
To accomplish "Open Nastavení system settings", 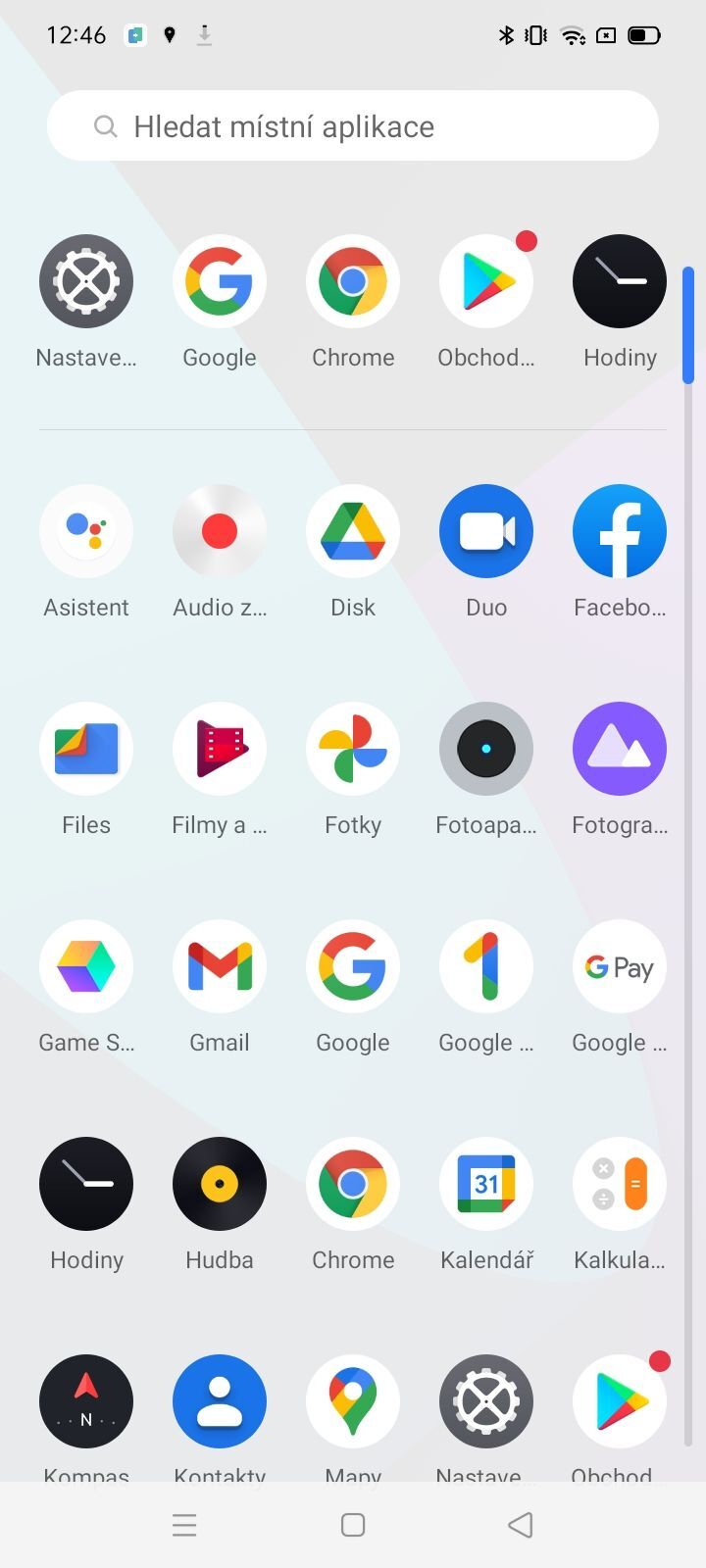I will tap(86, 281).
